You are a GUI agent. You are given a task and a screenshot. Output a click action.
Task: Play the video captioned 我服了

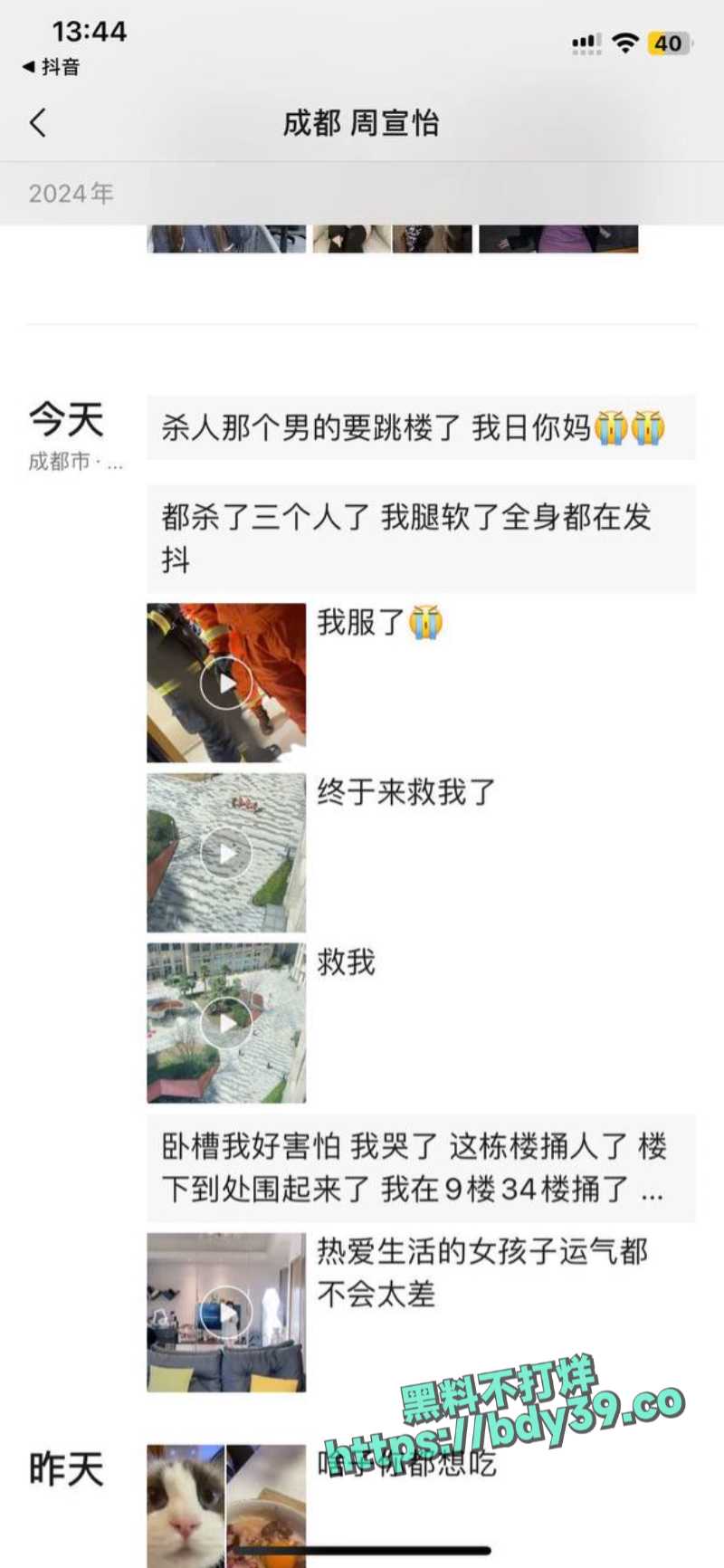click(226, 683)
